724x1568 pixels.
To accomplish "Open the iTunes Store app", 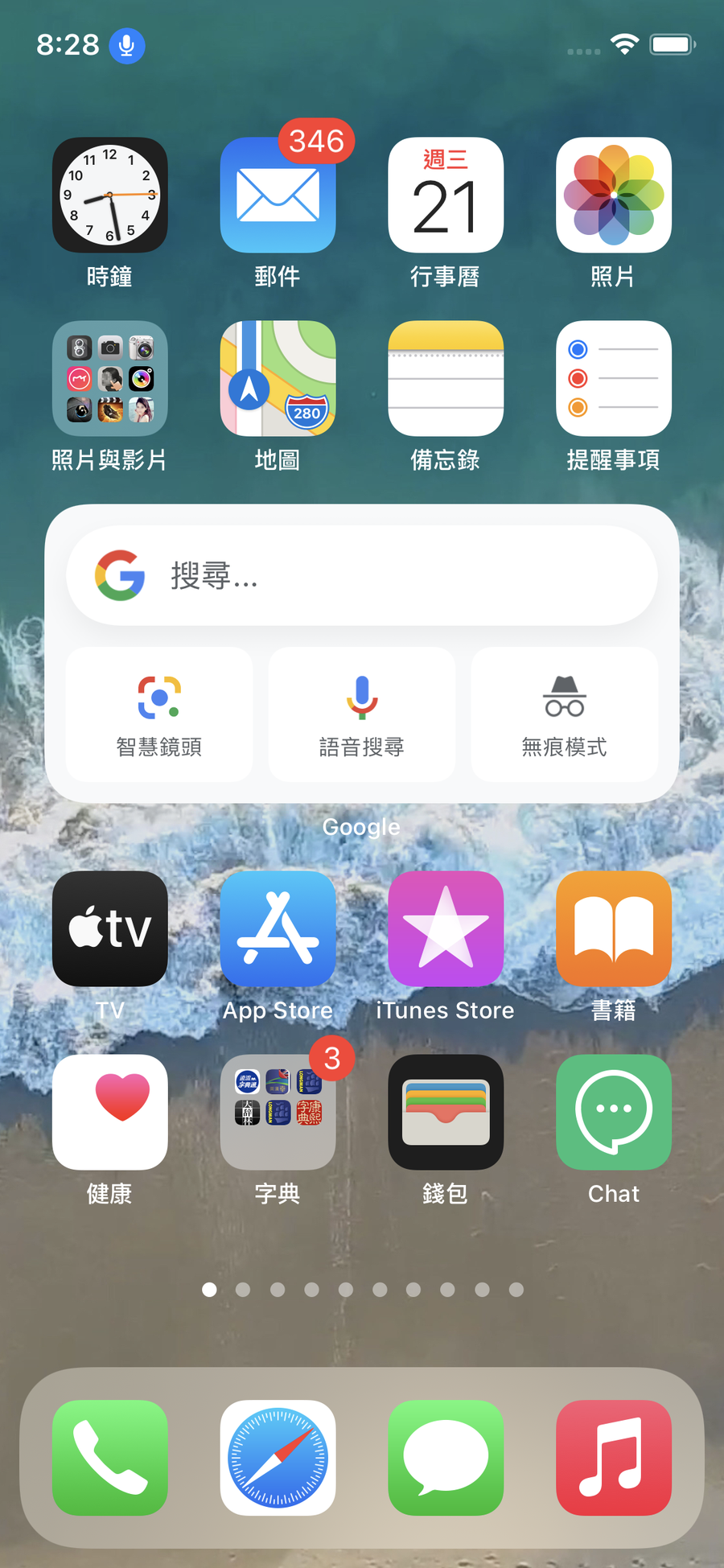I will pos(446,929).
